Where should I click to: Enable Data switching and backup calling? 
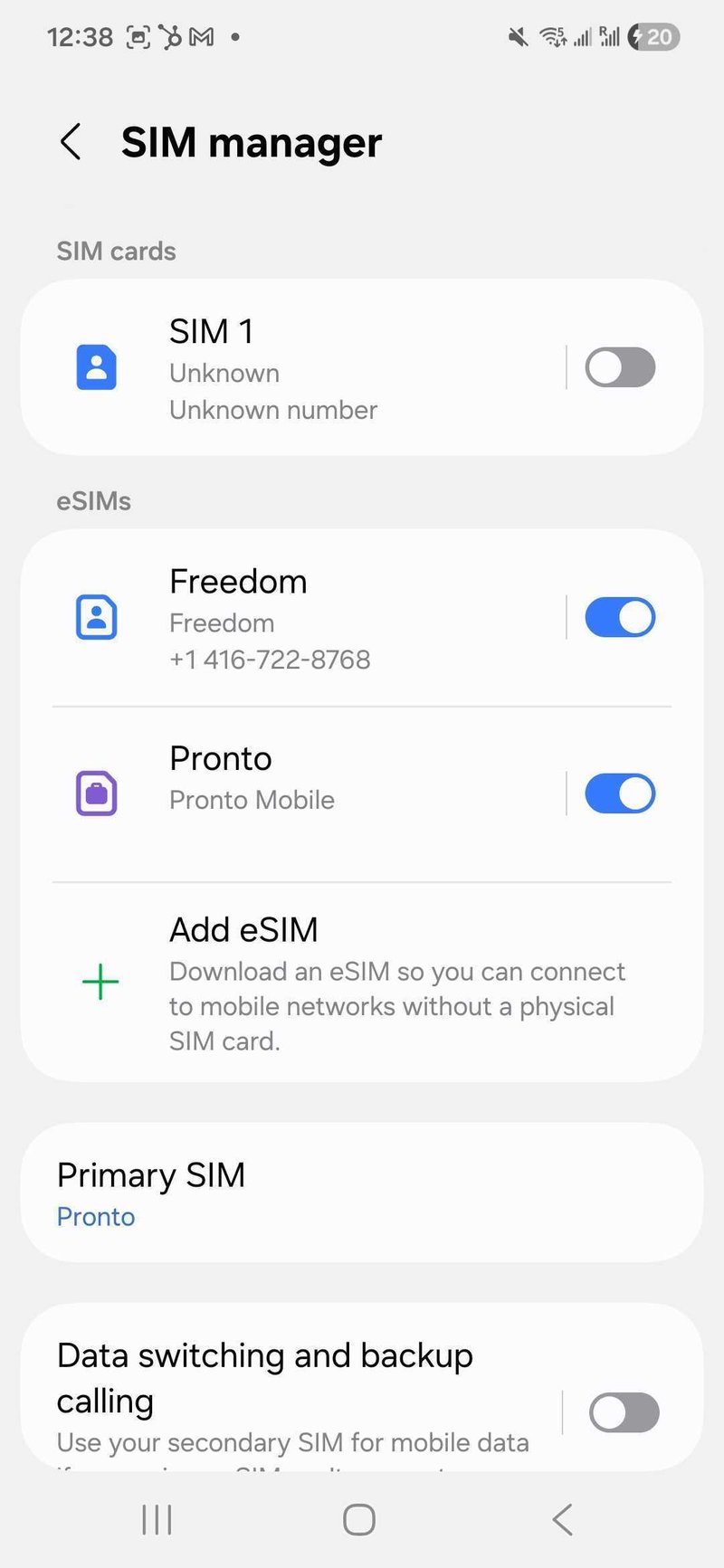(x=624, y=1411)
